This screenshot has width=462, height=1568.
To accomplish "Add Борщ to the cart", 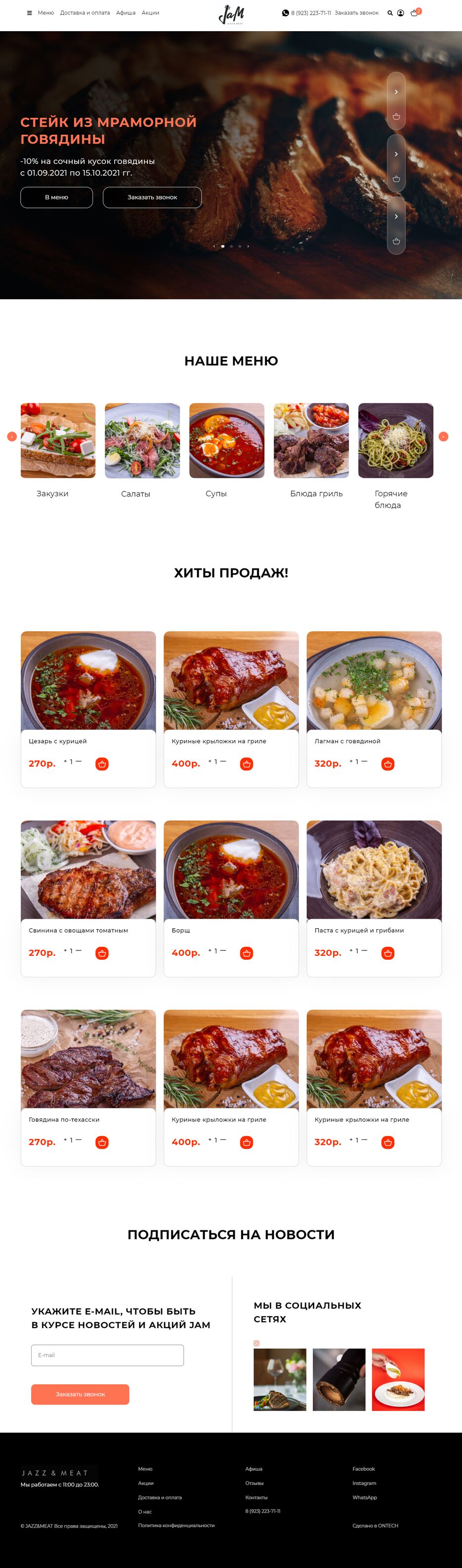I will point(246,953).
